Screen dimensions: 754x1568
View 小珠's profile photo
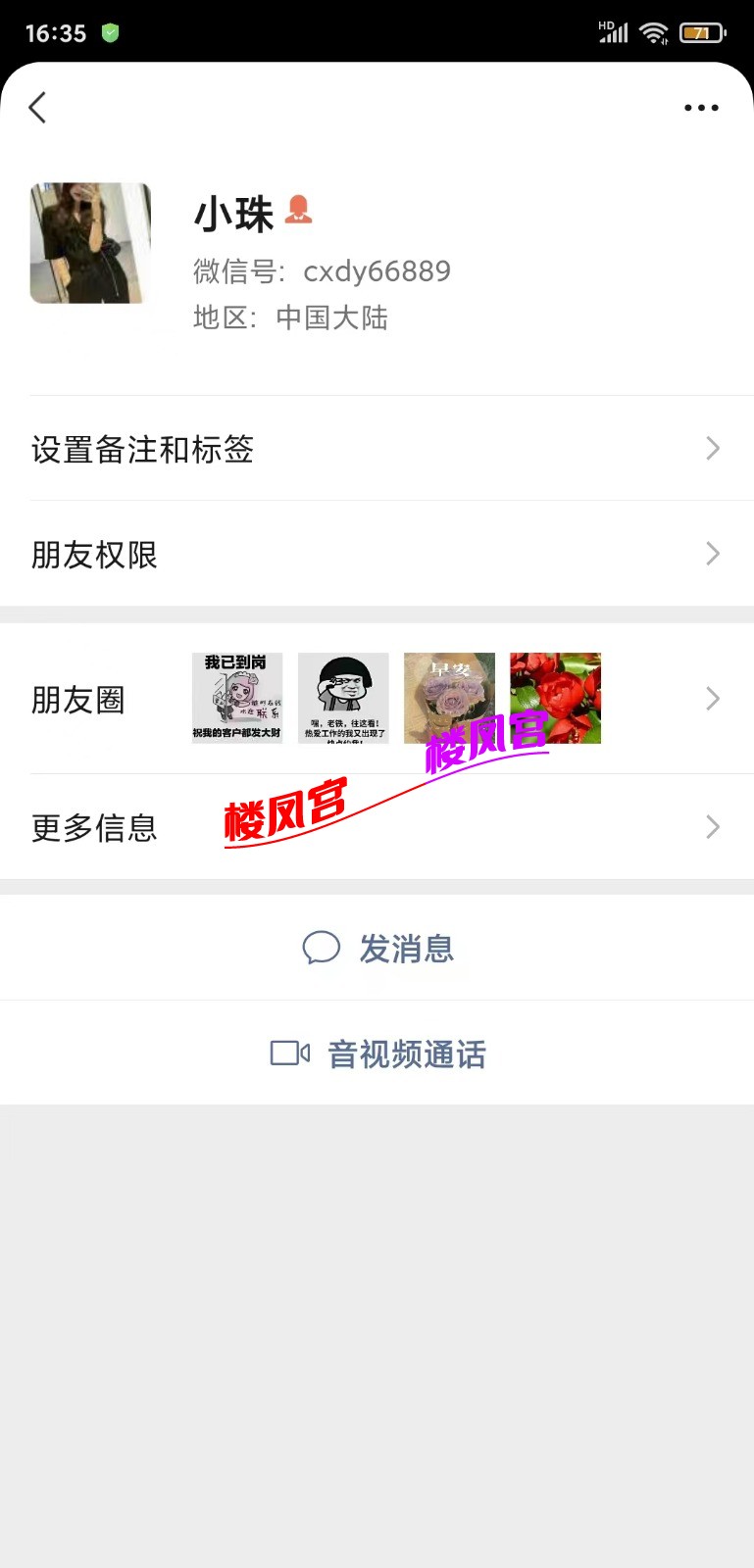90,243
